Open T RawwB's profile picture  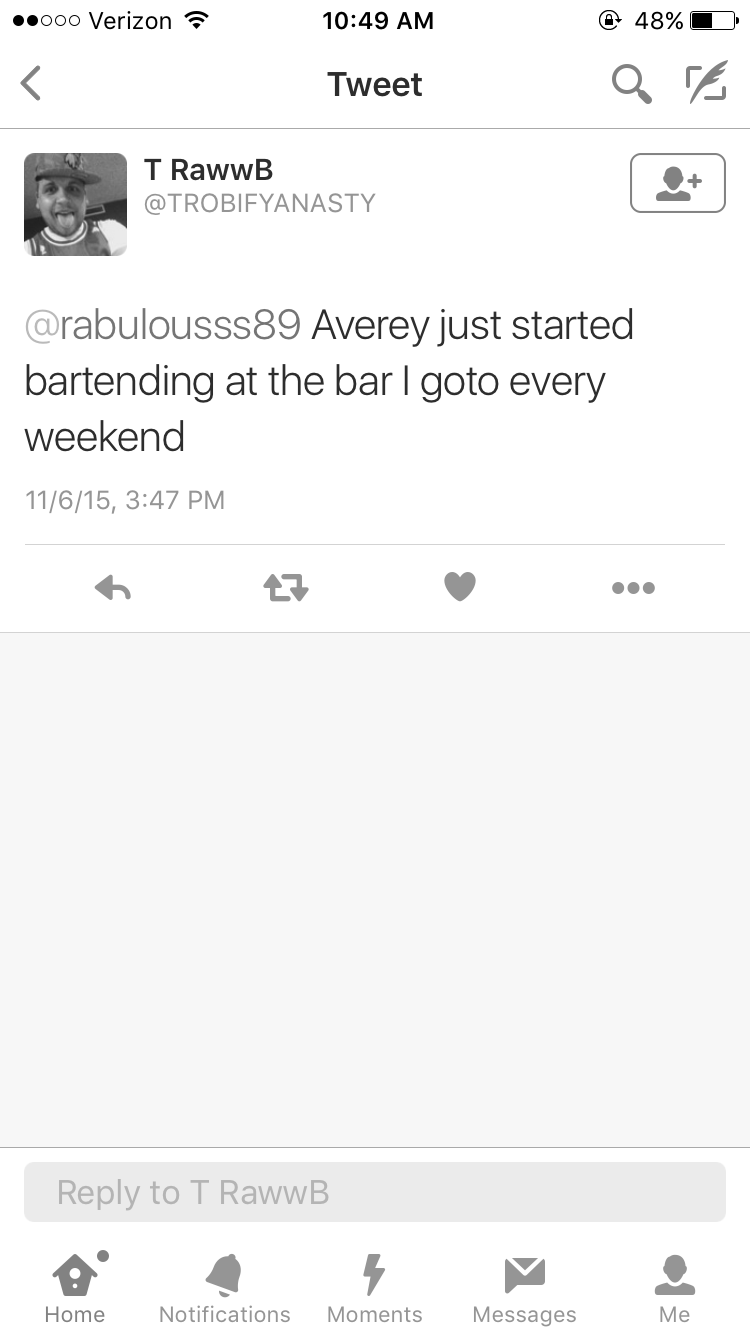(75, 204)
